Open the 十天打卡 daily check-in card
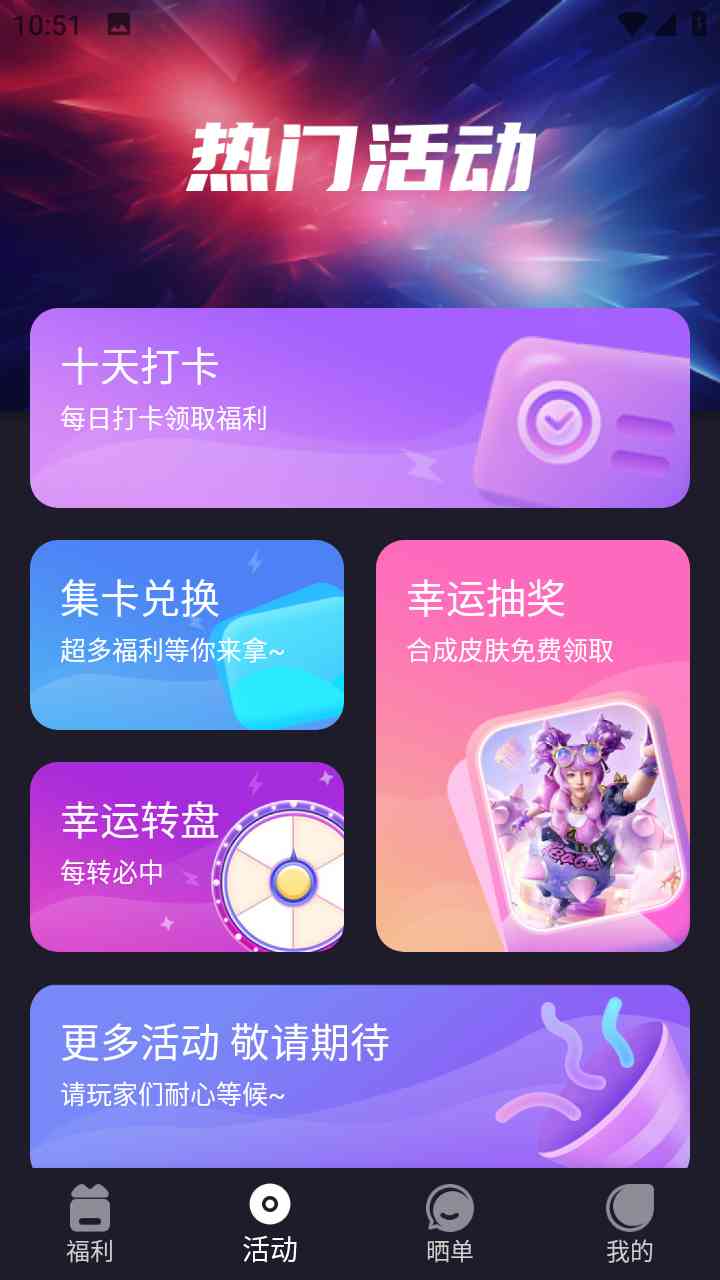 point(360,408)
